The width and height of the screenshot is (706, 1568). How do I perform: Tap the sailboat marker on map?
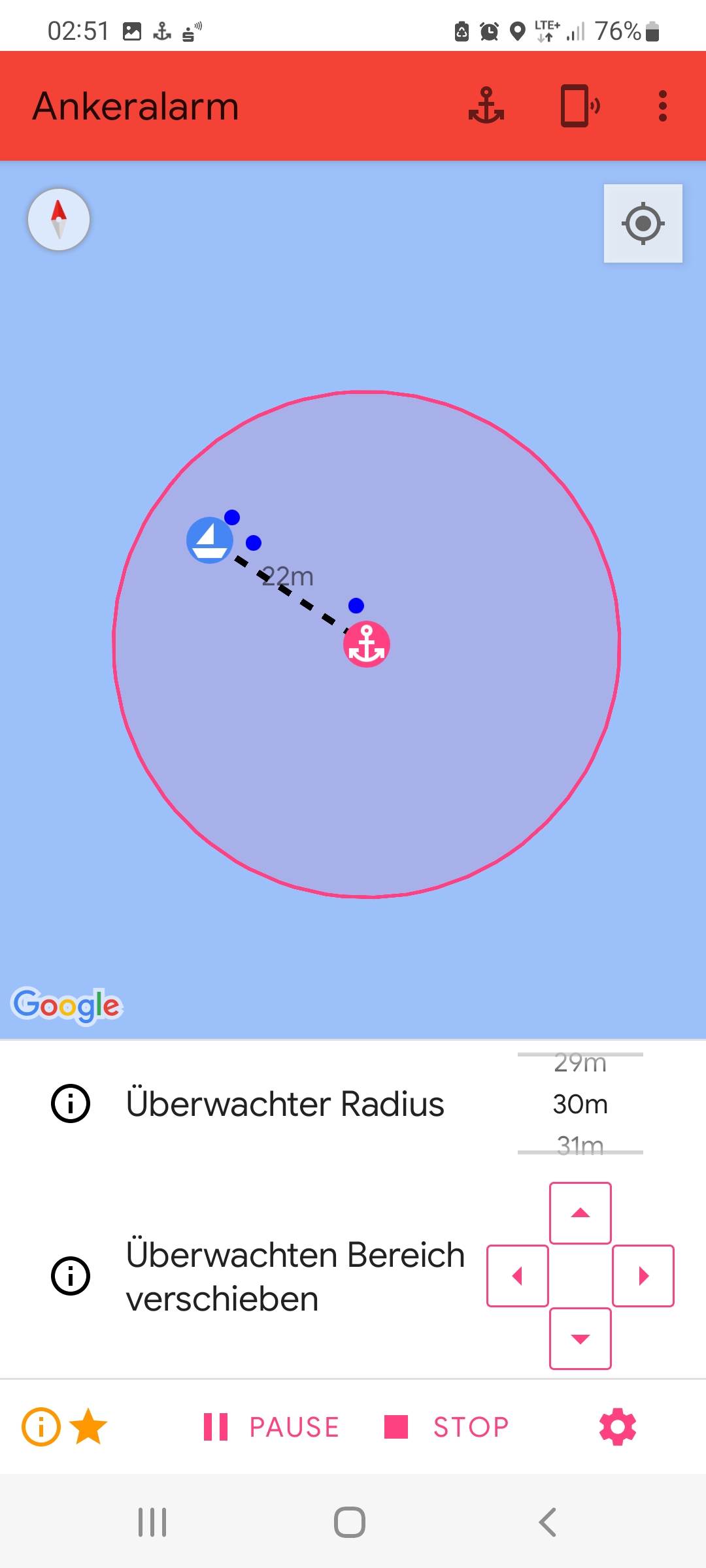click(209, 540)
